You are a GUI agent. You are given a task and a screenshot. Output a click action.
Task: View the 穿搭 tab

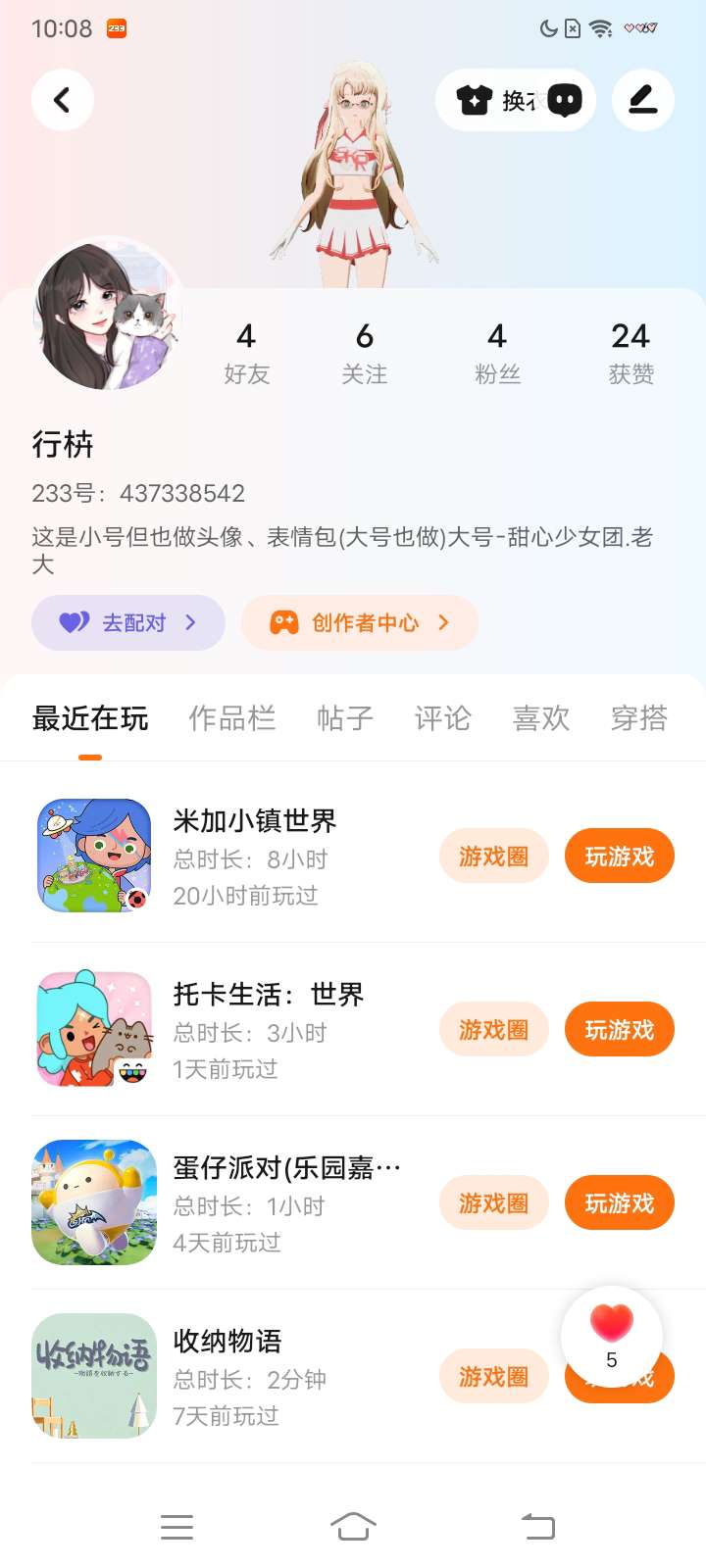pyautogui.click(x=638, y=718)
